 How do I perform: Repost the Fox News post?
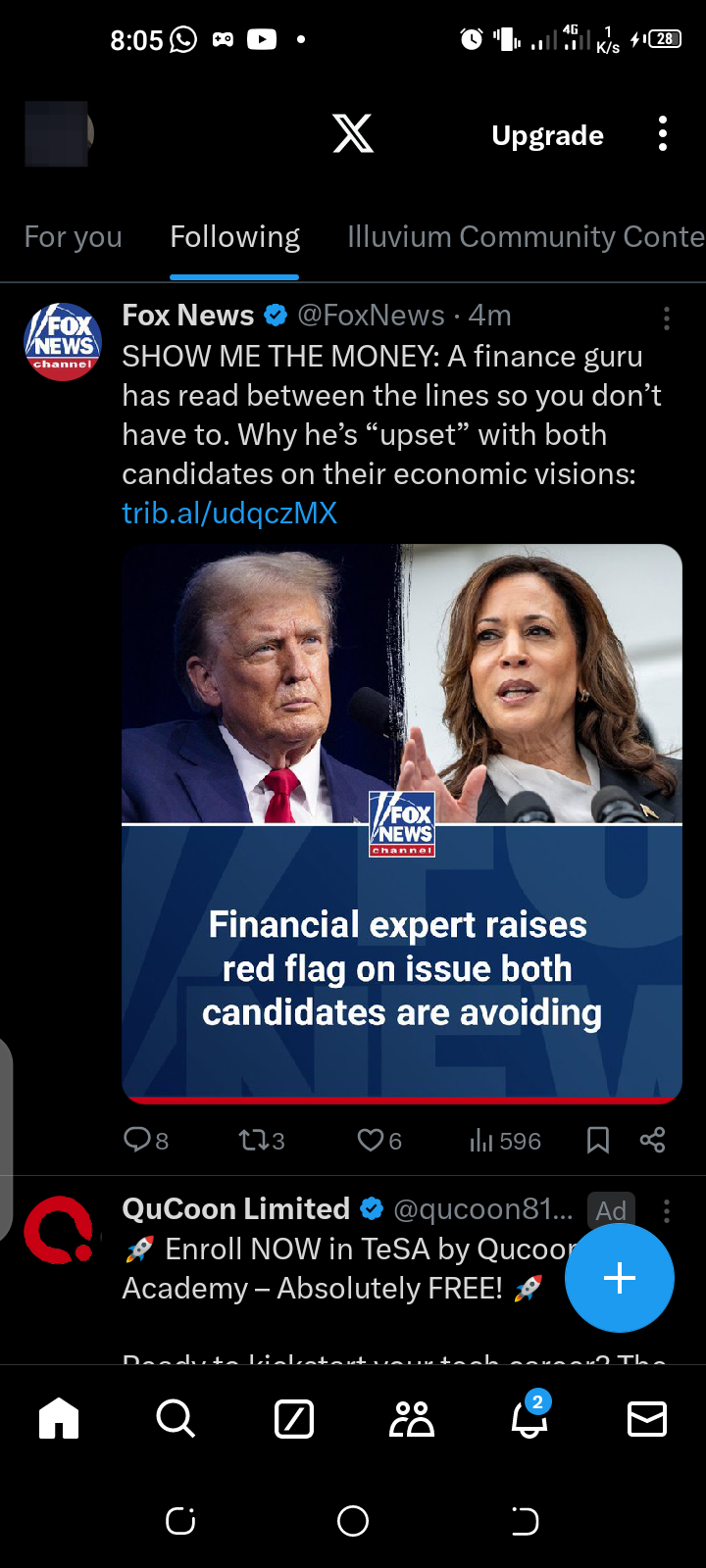point(261,1140)
